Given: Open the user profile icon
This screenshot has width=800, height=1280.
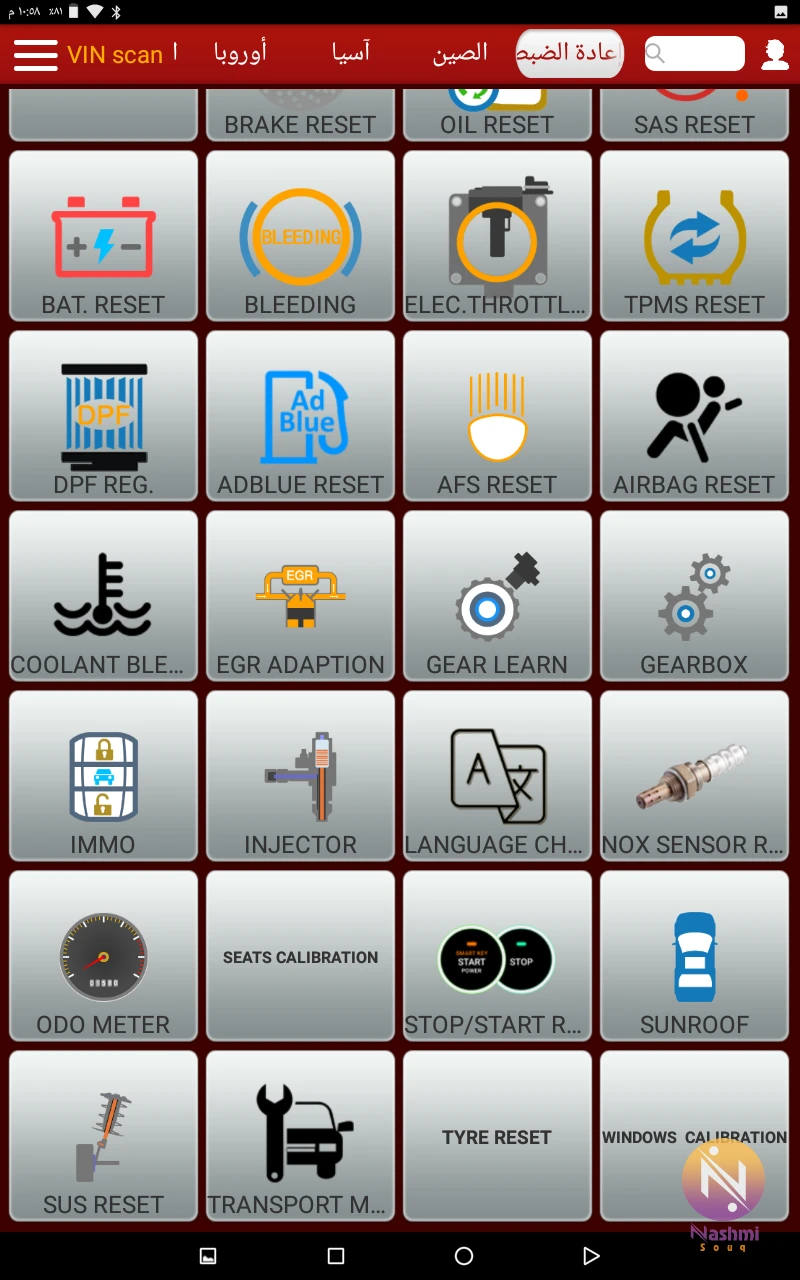Looking at the screenshot, I should (774, 54).
